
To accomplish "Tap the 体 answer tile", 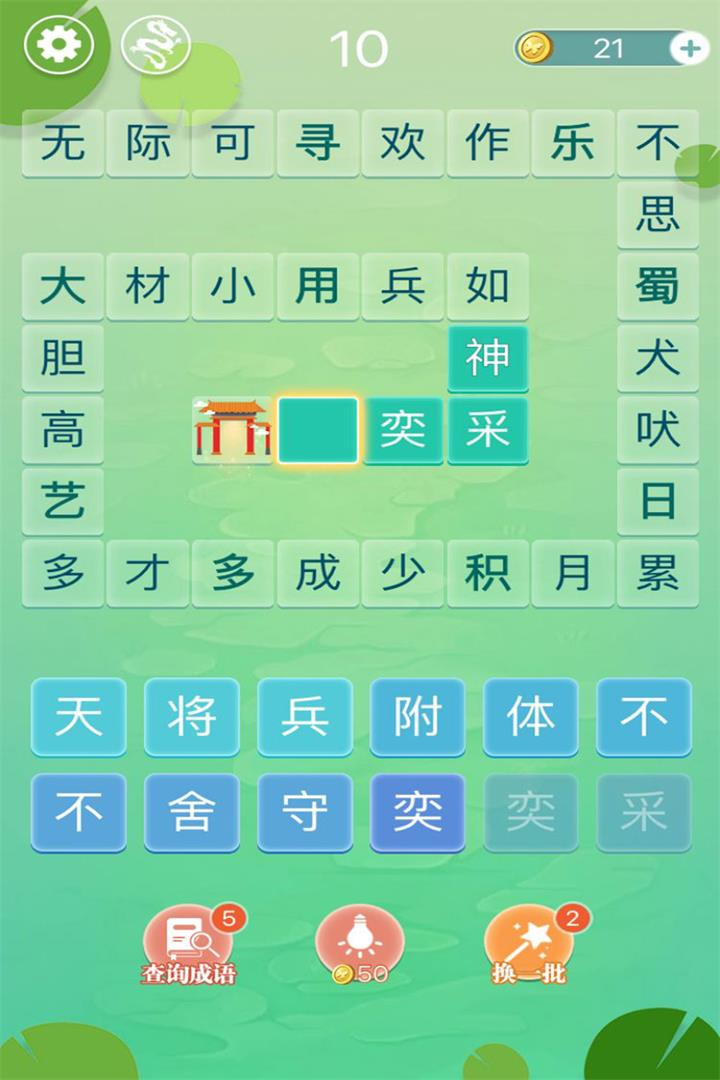I will click(531, 717).
